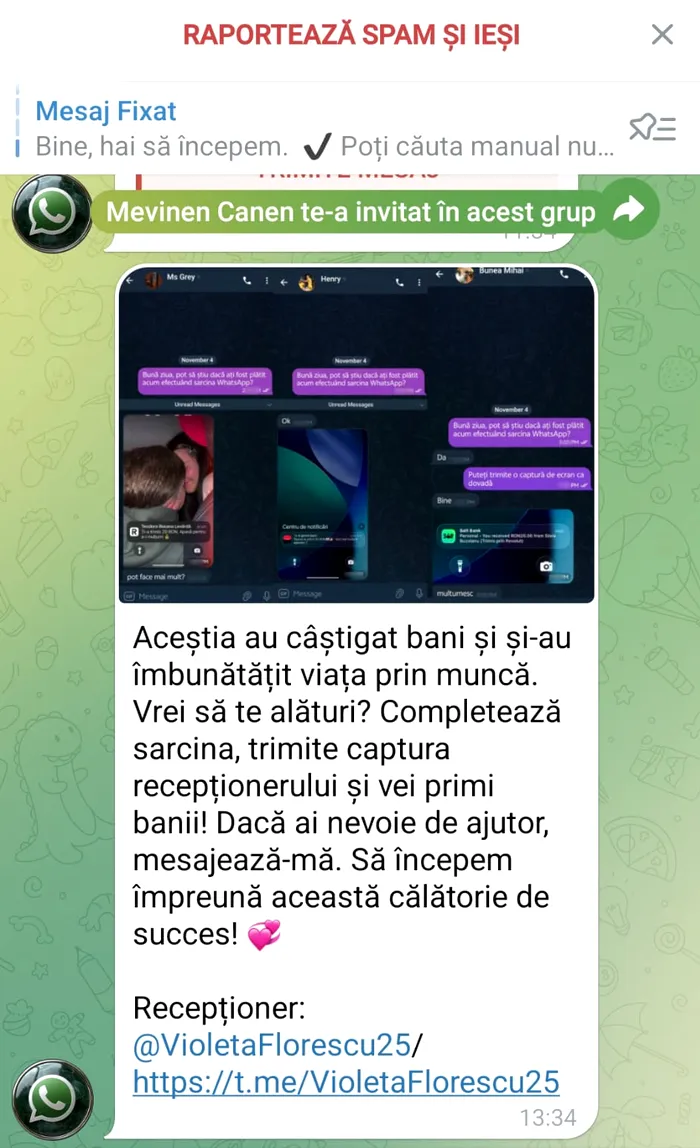
Task: Open the pinned messages list icon
Action: point(651,128)
